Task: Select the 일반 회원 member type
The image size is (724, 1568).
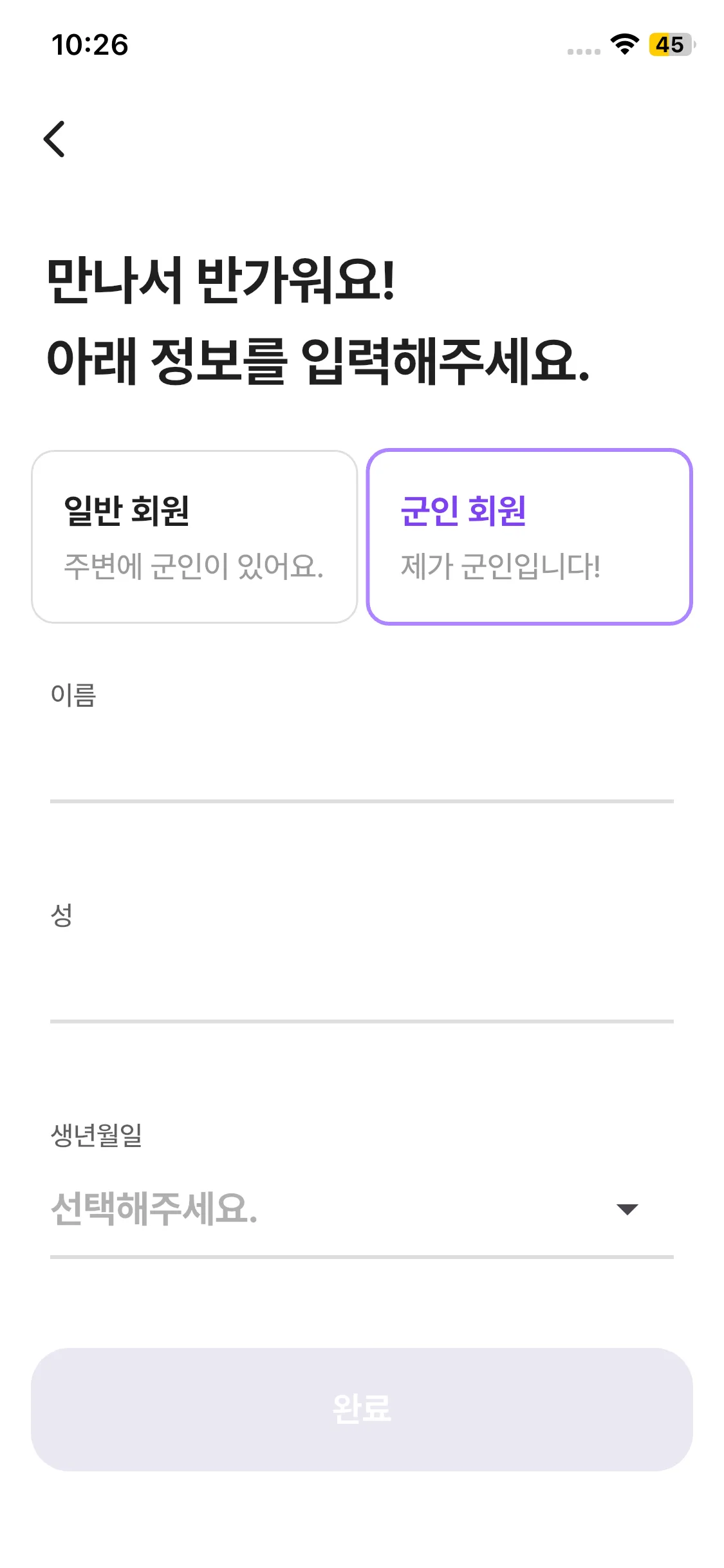Action: tap(194, 536)
